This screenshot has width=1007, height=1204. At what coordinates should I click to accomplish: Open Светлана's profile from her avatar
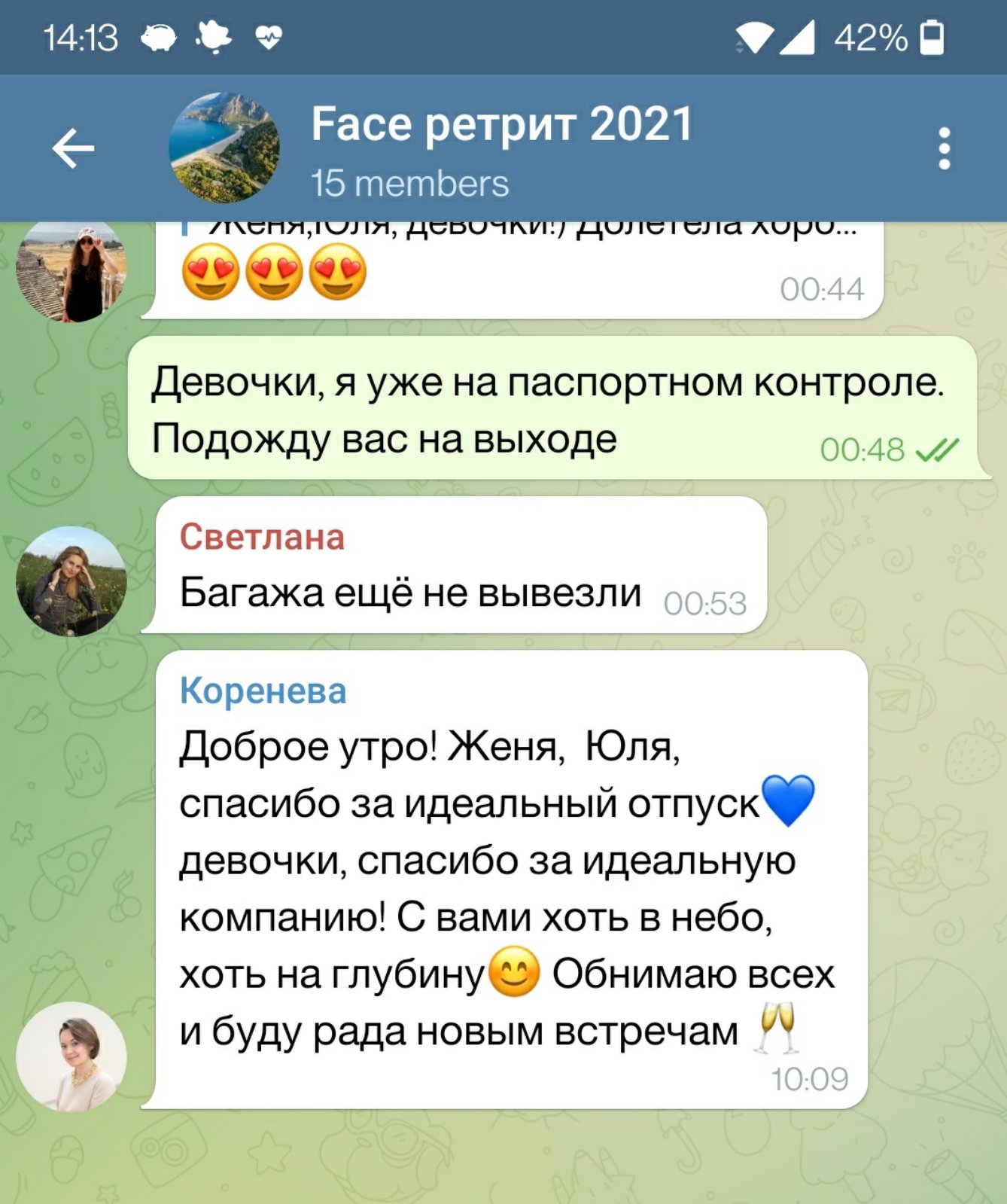[71, 581]
